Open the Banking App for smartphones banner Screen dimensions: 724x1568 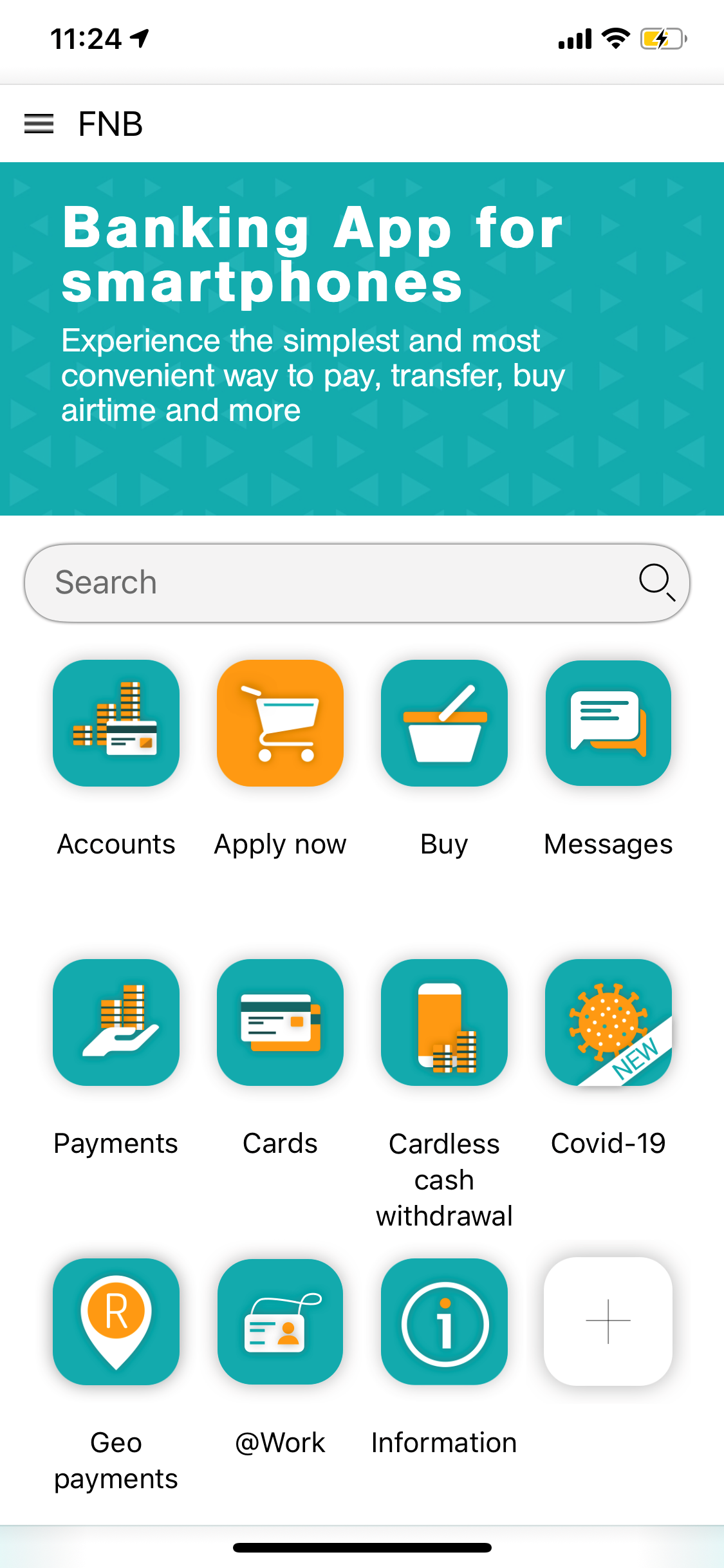(x=362, y=339)
